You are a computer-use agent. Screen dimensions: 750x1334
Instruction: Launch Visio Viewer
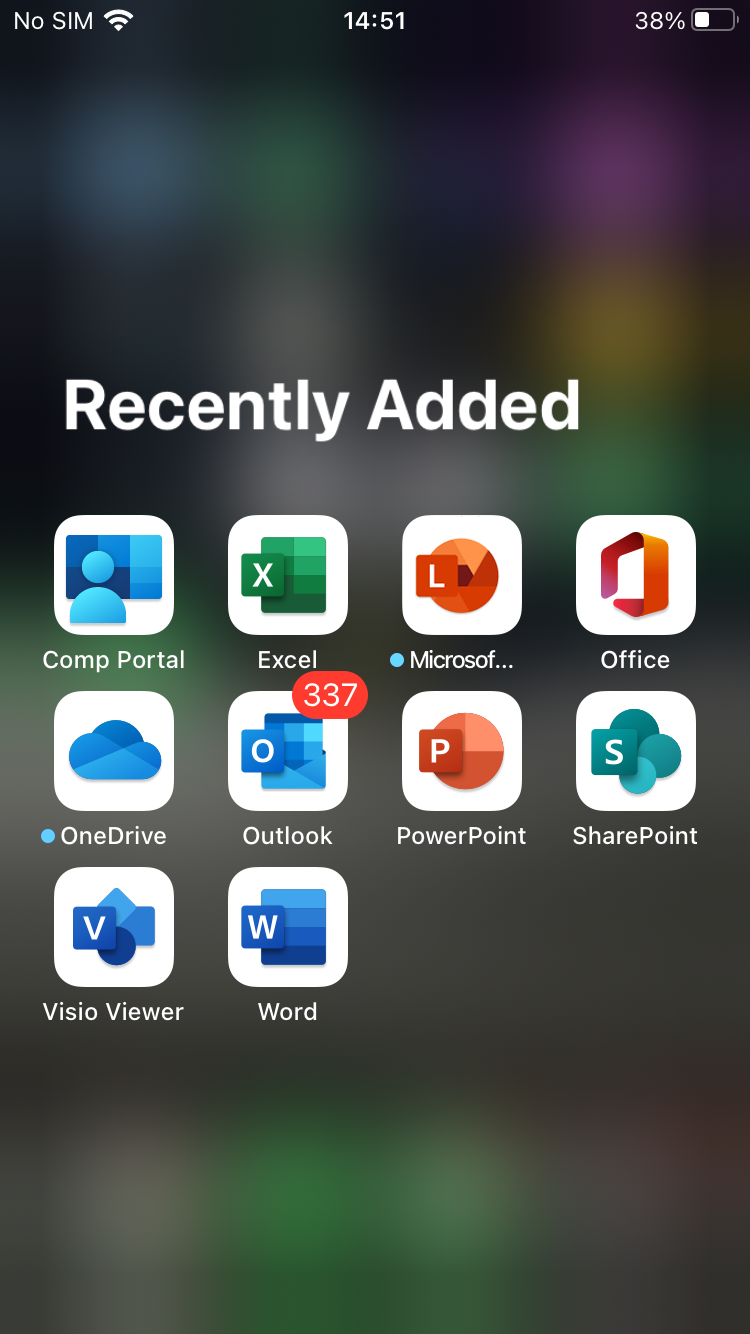(x=114, y=927)
